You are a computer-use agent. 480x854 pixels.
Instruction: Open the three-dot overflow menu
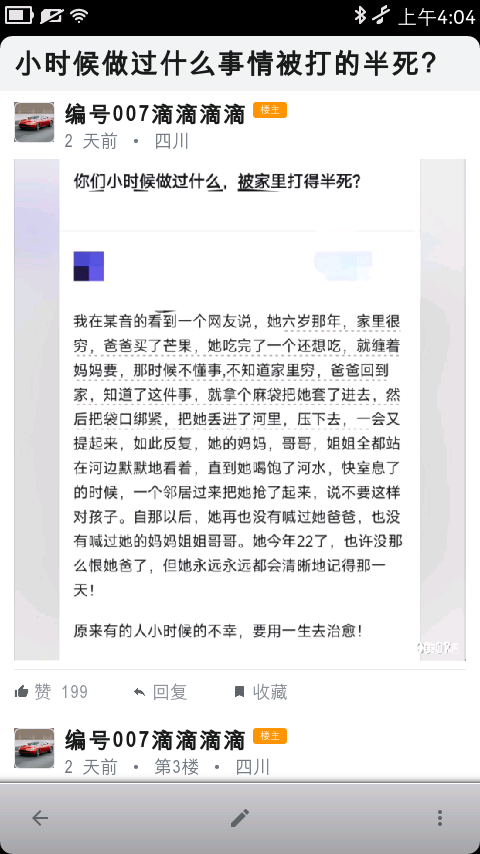click(440, 818)
